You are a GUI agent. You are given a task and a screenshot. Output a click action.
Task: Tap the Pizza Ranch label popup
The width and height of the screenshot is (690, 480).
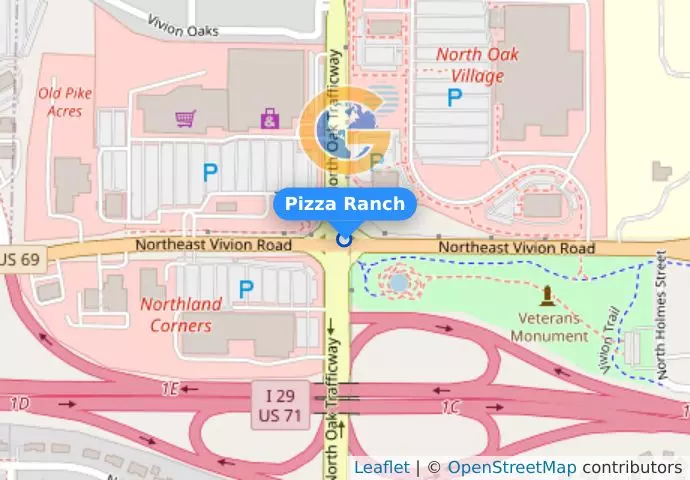344,204
